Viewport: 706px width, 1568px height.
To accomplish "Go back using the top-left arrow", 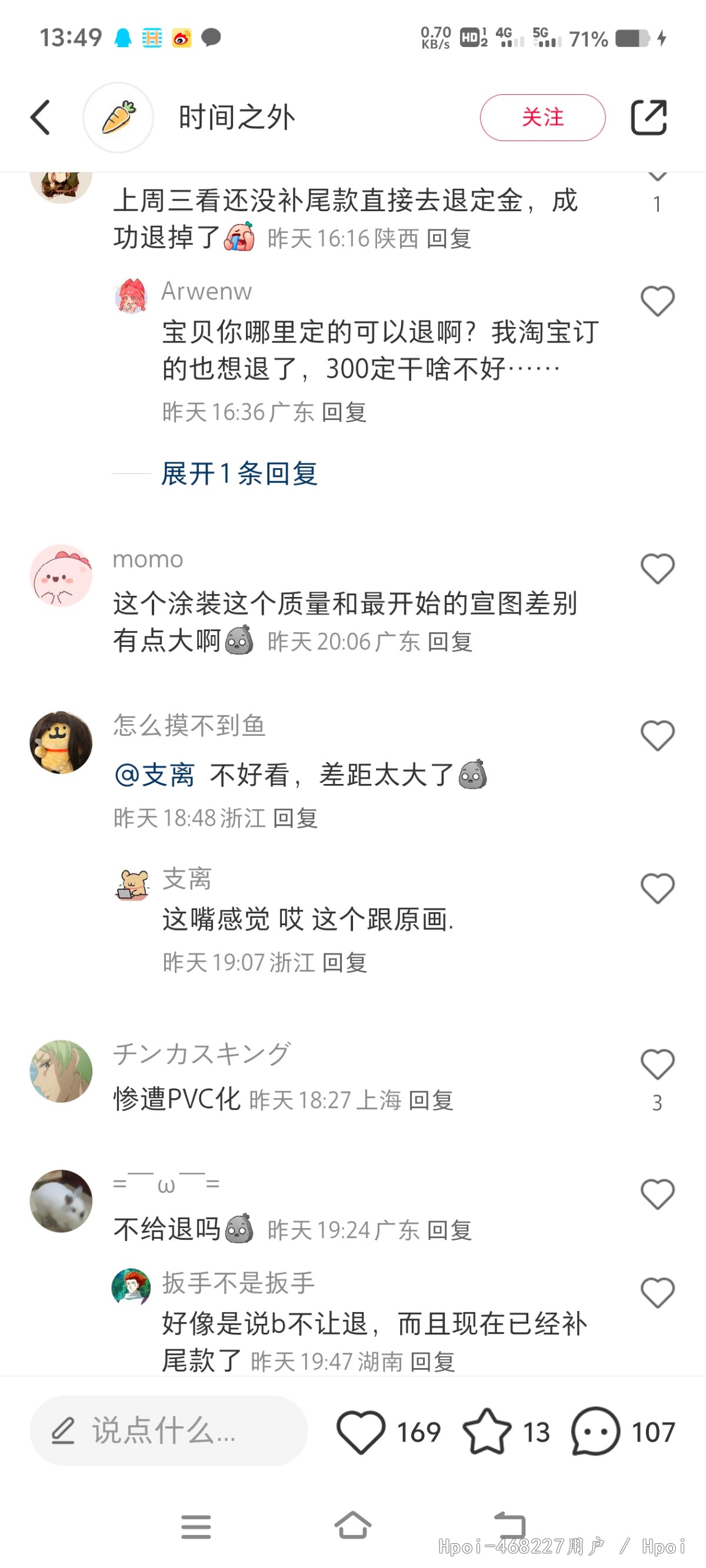I will point(40,117).
